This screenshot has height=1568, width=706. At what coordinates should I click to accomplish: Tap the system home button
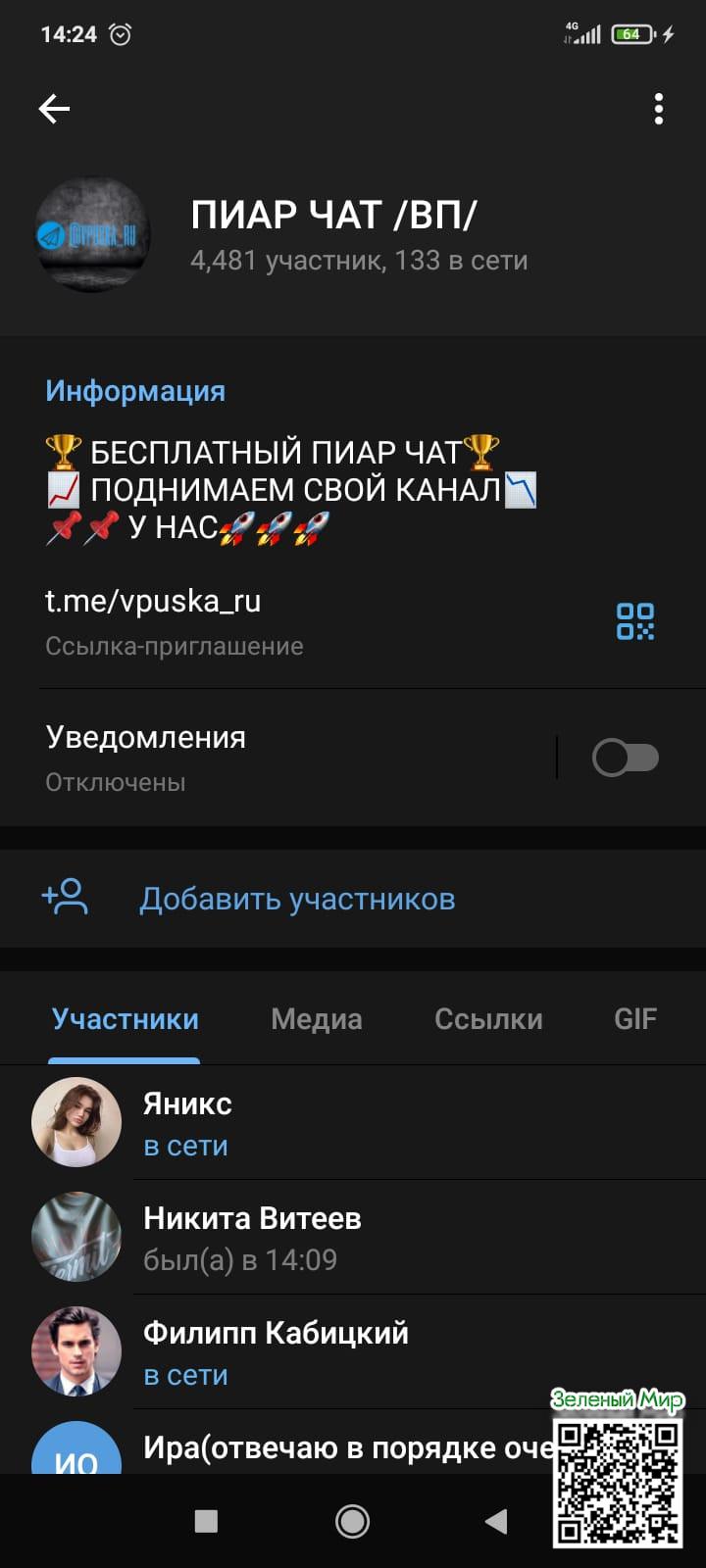352,1521
